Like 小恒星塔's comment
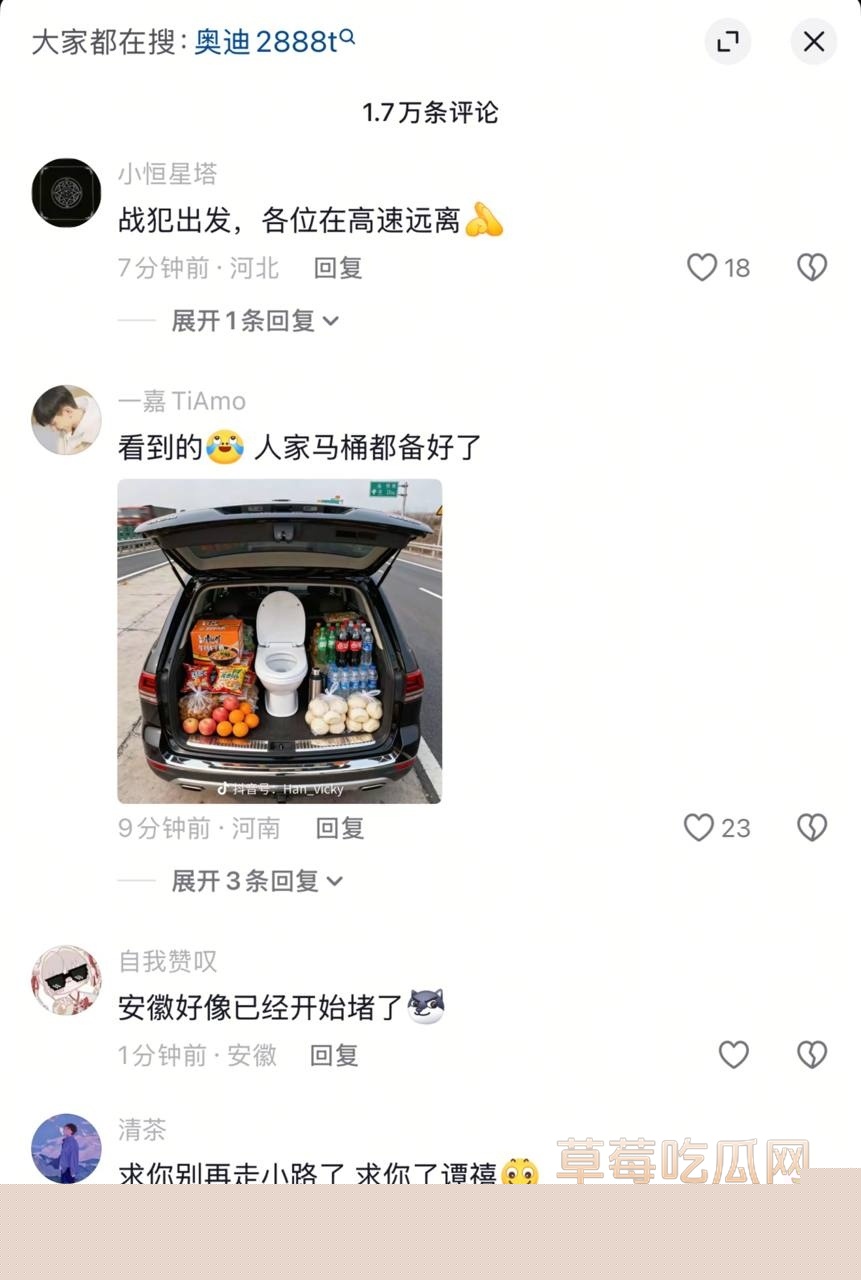The width and height of the screenshot is (861, 1280). [x=702, y=267]
